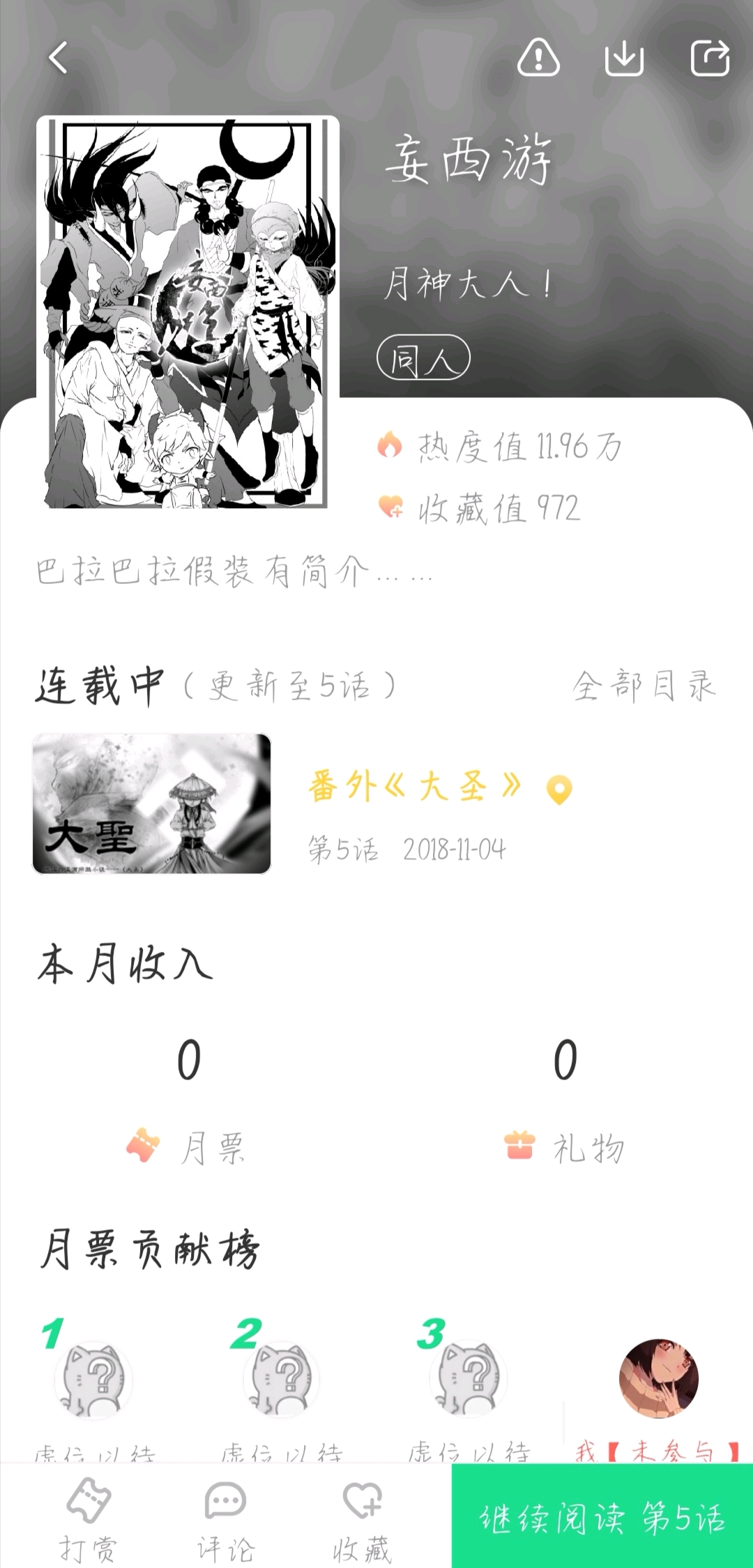Open 全部目录 full chapter list
Viewport: 753px width, 1568px height.
click(x=644, y=686)
